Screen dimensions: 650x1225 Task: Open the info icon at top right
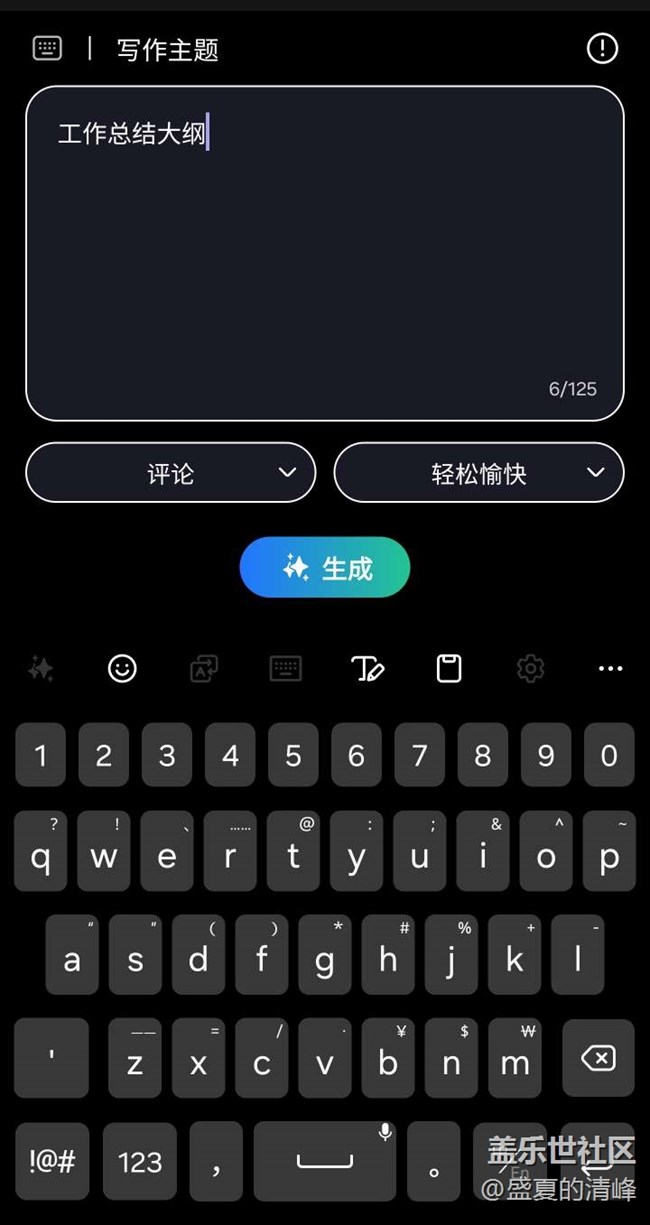coord(602,48)
